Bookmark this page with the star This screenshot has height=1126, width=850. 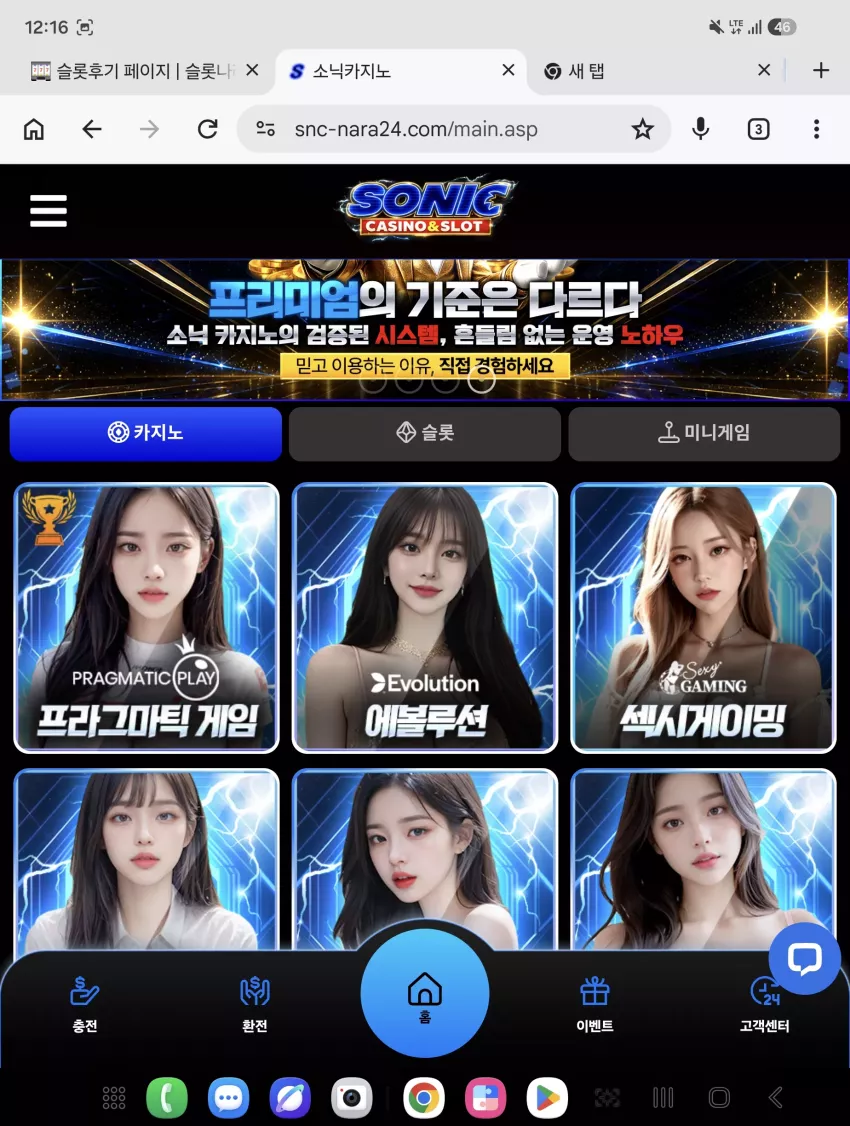point(643,129)
